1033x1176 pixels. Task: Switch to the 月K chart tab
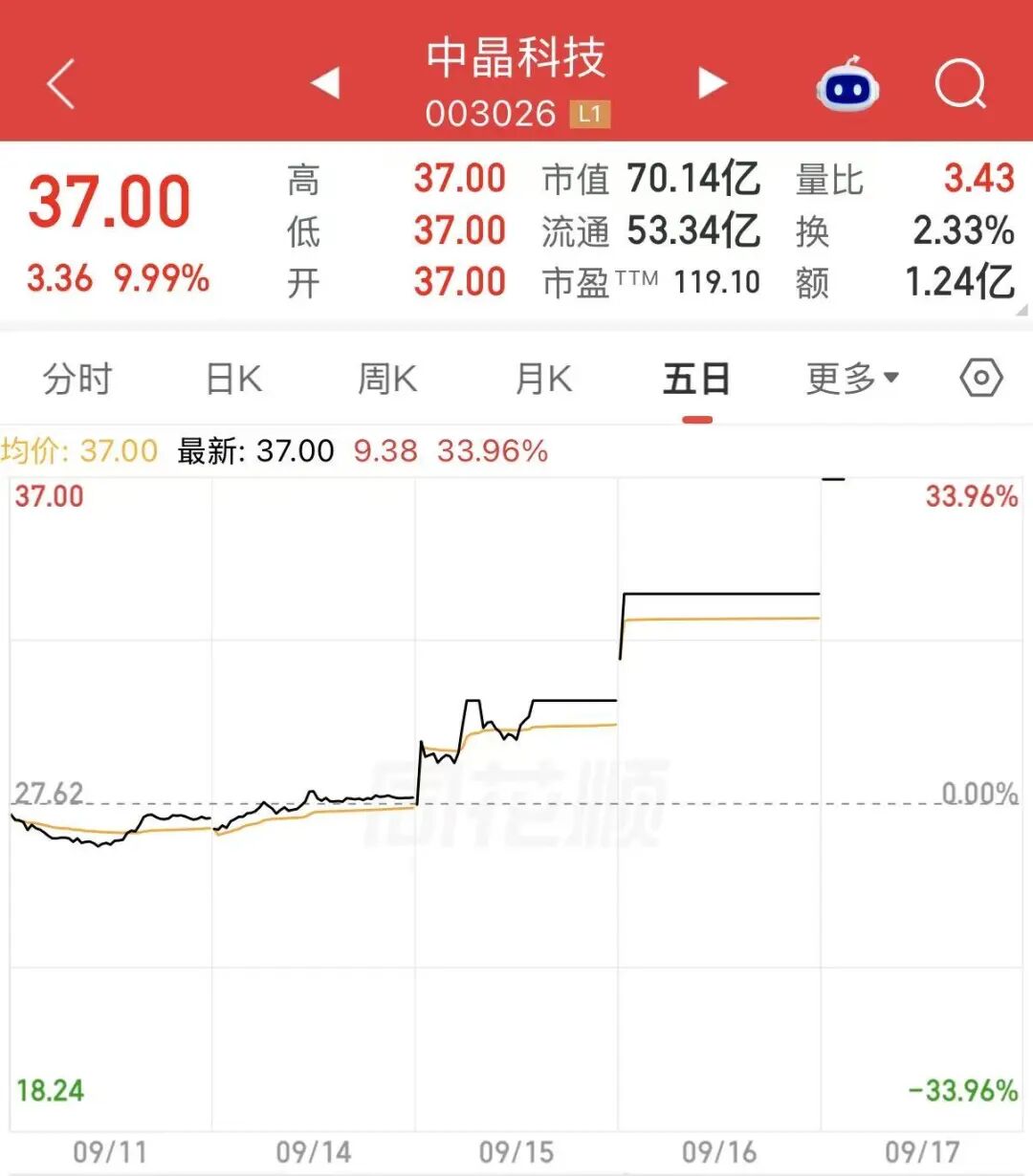[543, 379]
